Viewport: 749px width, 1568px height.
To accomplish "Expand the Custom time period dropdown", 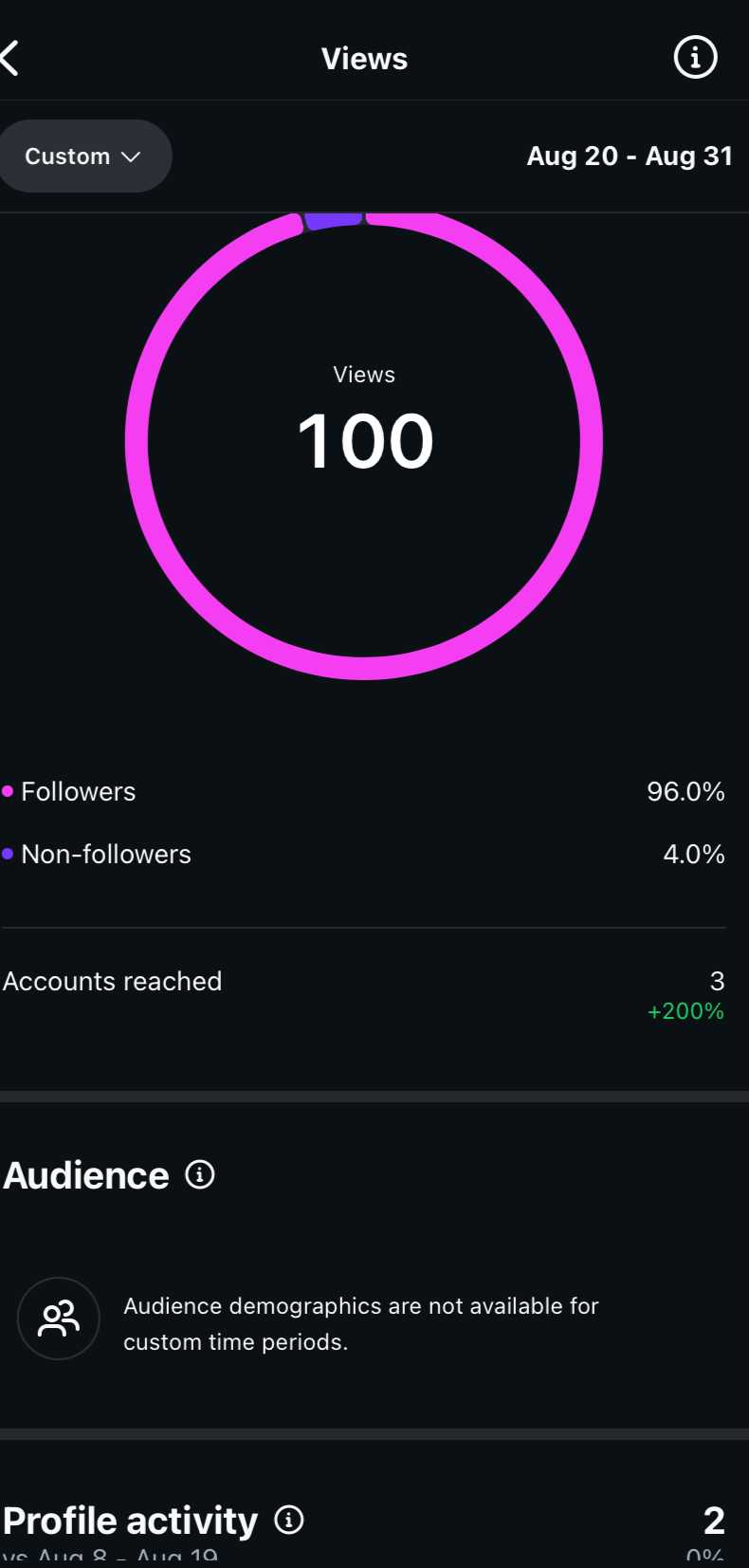I will [83, 157].
